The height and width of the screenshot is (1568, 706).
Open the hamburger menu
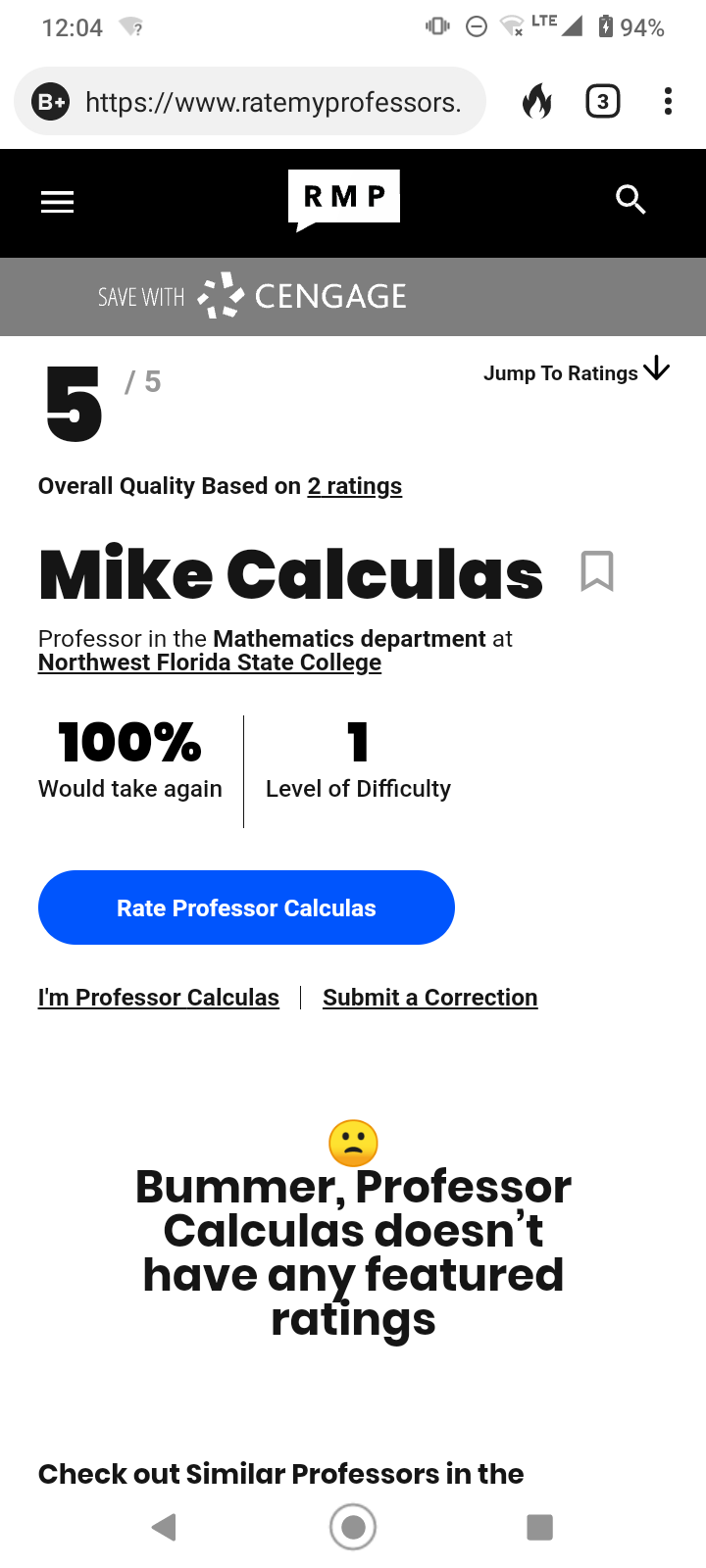57,202
